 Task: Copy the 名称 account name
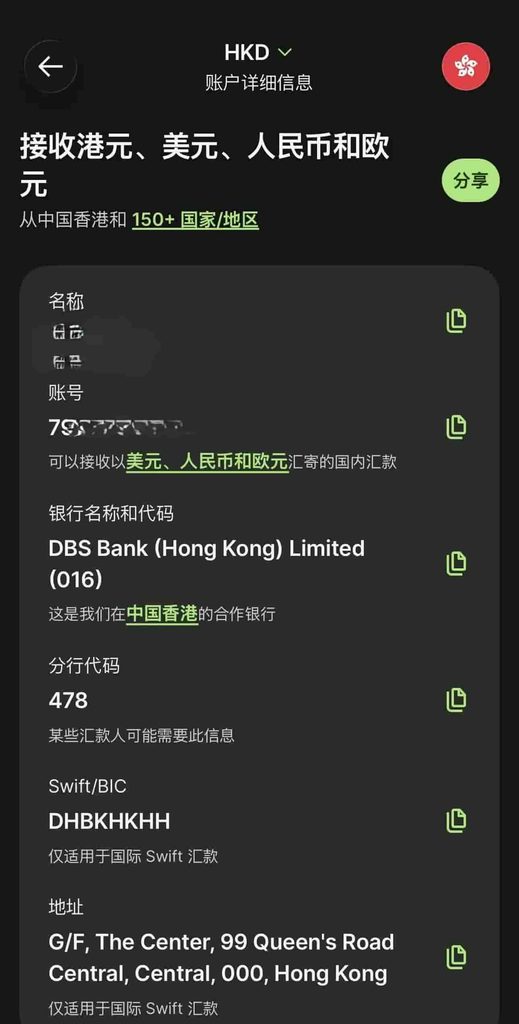click(x=456, y=321)
